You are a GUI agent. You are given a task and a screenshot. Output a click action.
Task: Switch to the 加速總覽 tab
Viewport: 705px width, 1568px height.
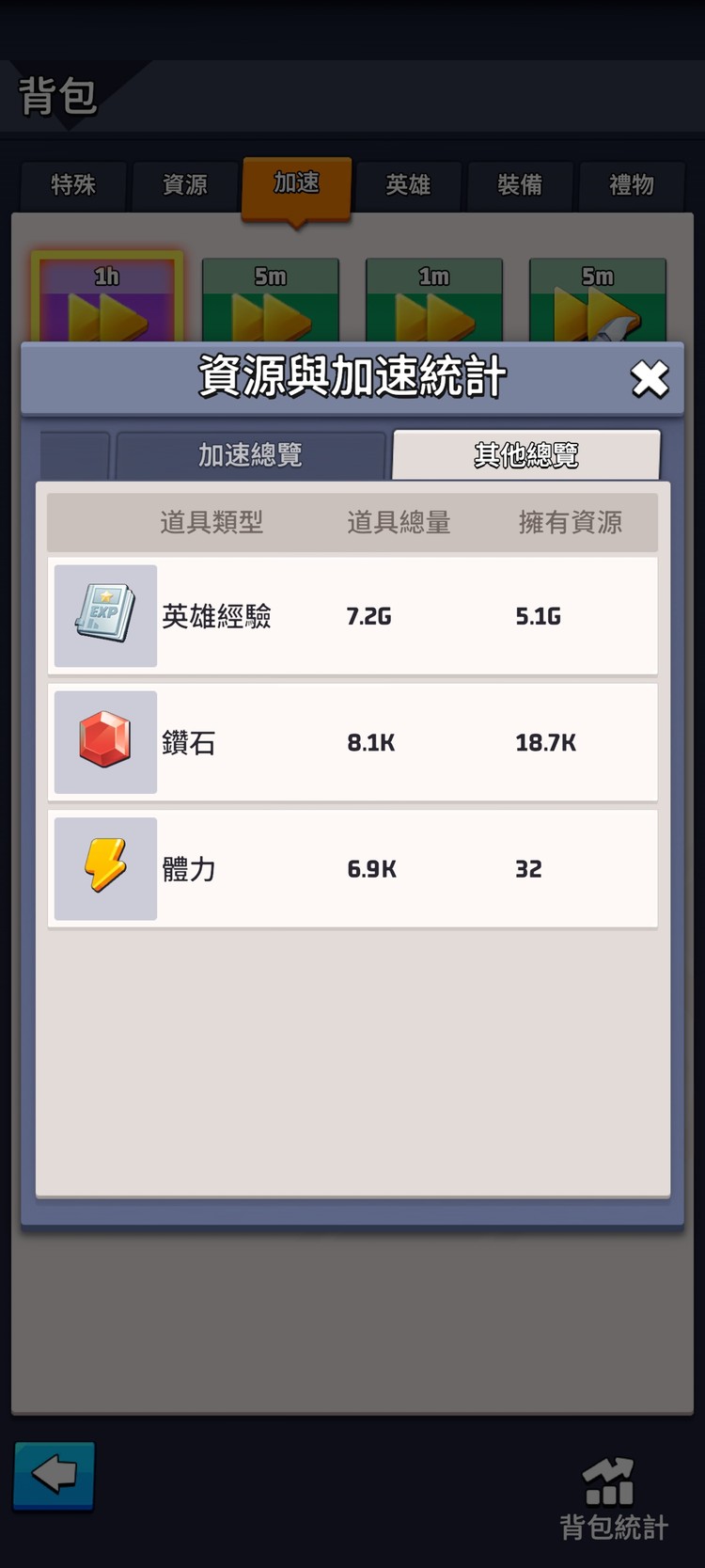click(x=250, y=455)
